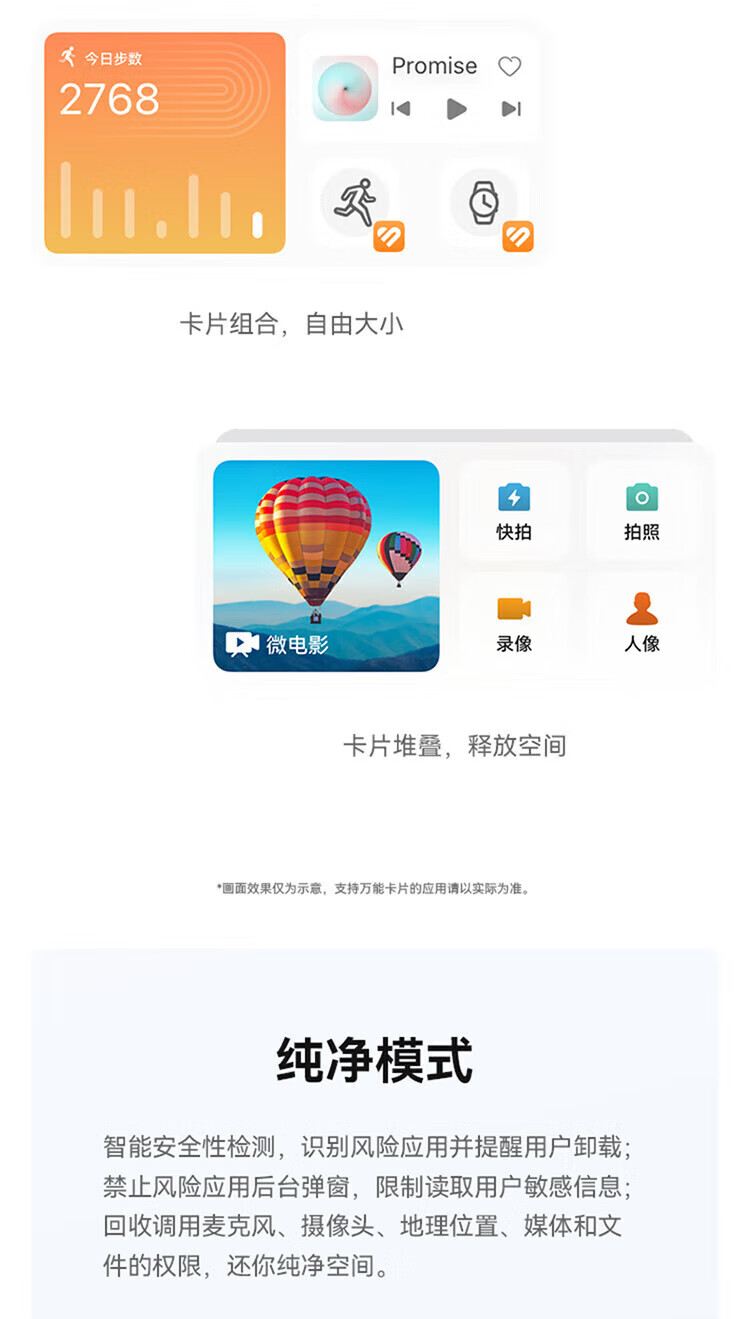Click the 微电影 micro movie camera icon
The image size is (750, 1319).
pyautogui.click(x=240, y=643)
